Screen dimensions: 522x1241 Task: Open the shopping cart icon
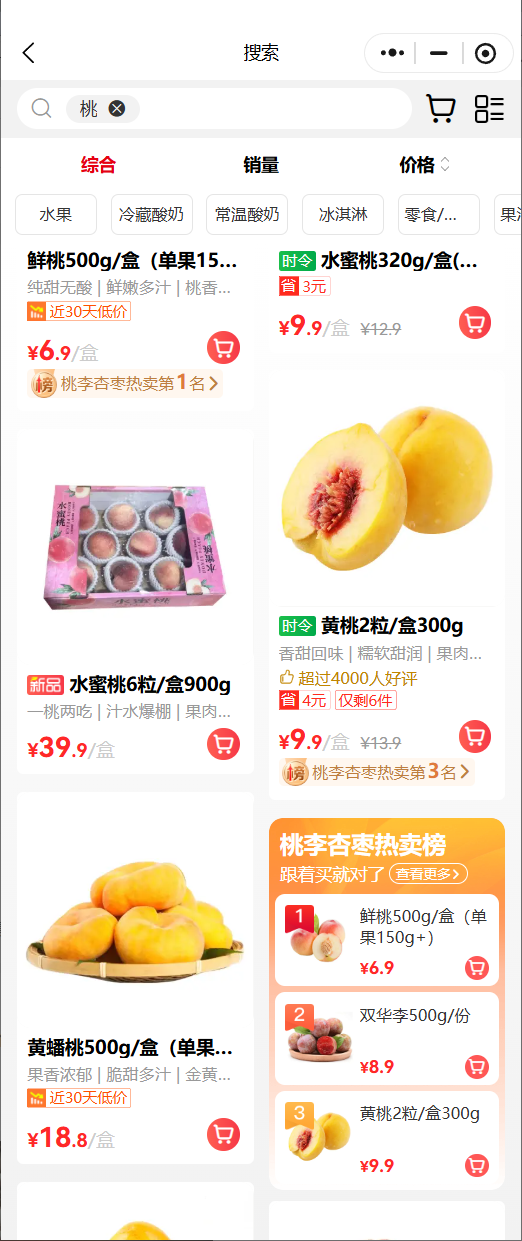(441, 109)
